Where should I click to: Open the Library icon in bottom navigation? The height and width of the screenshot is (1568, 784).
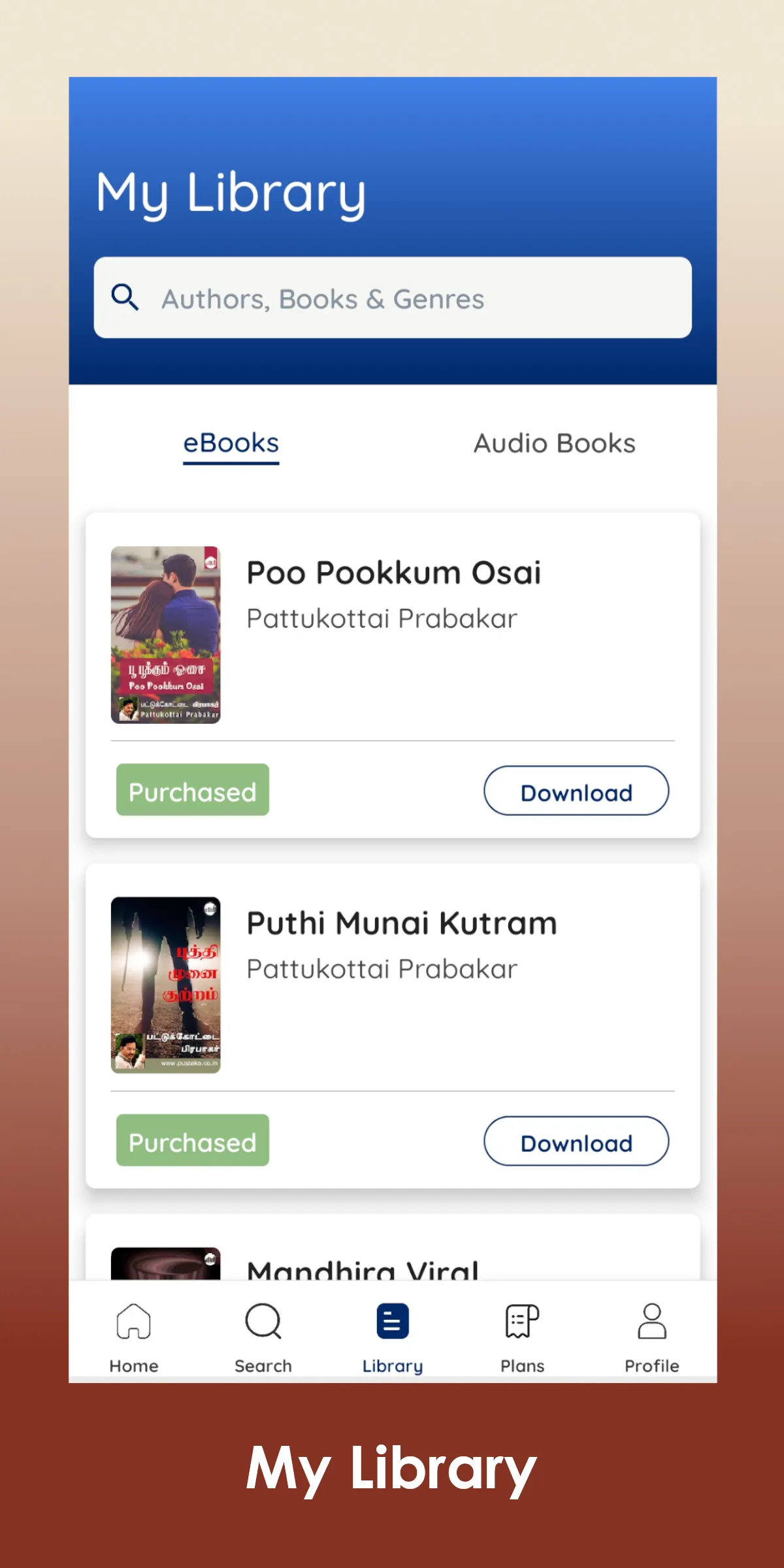(x=392, y=1323)
